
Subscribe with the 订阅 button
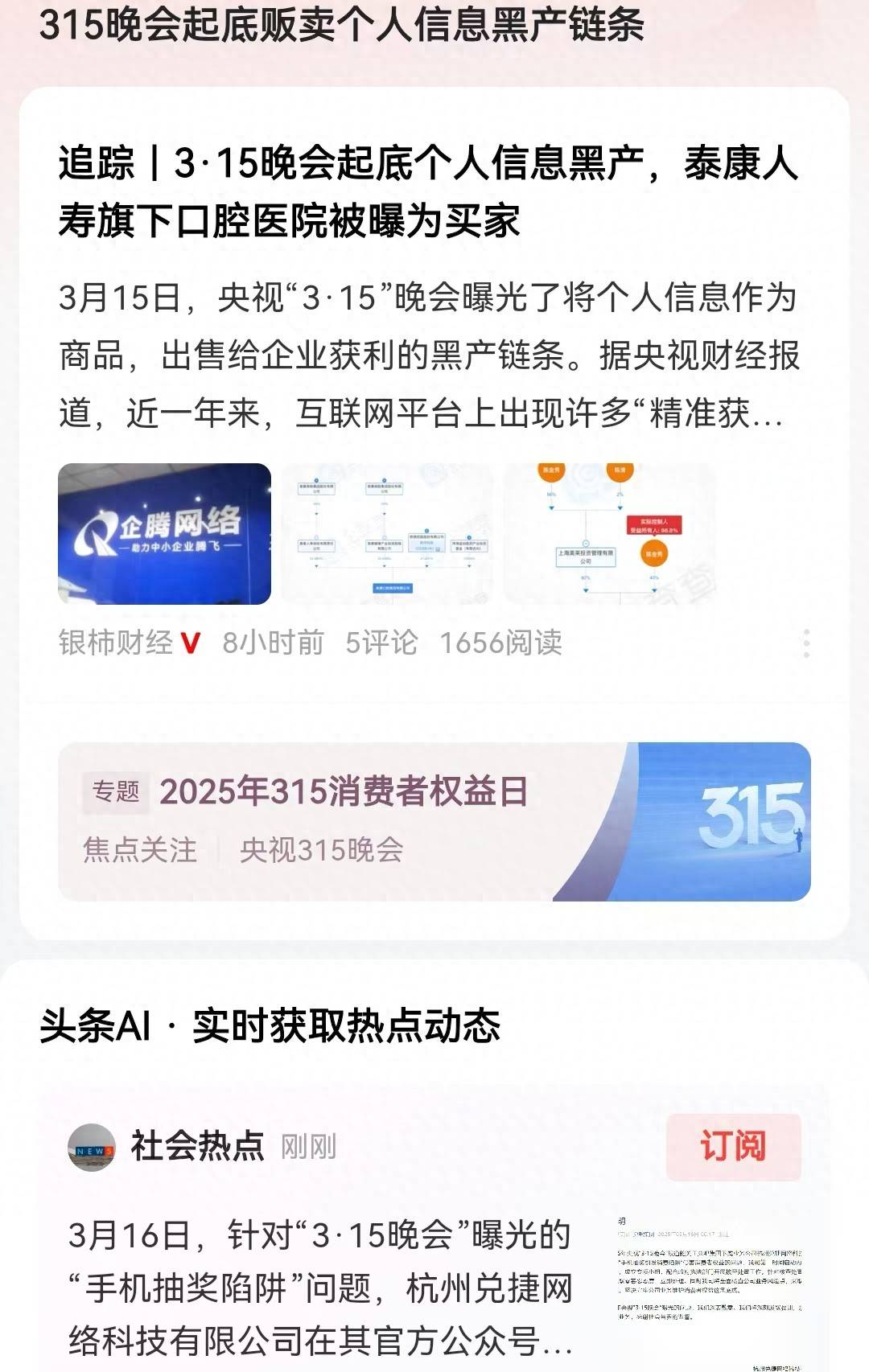click(733, 1147)
